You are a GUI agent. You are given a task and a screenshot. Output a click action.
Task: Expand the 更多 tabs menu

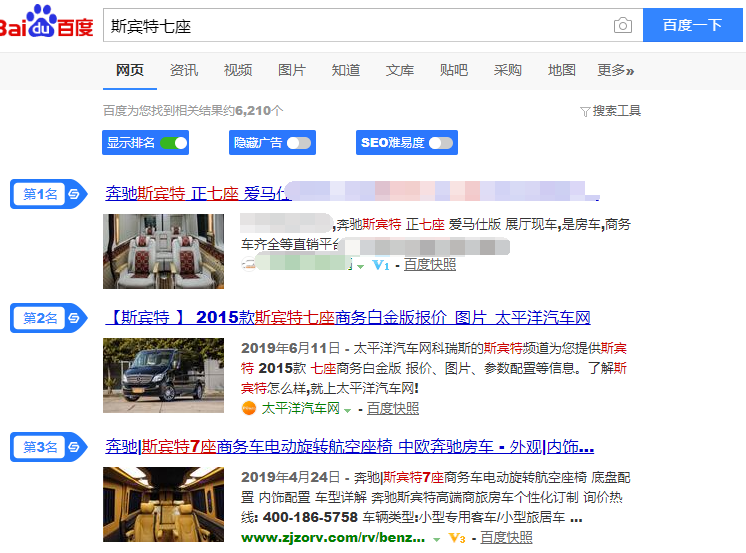click(616, 70)
